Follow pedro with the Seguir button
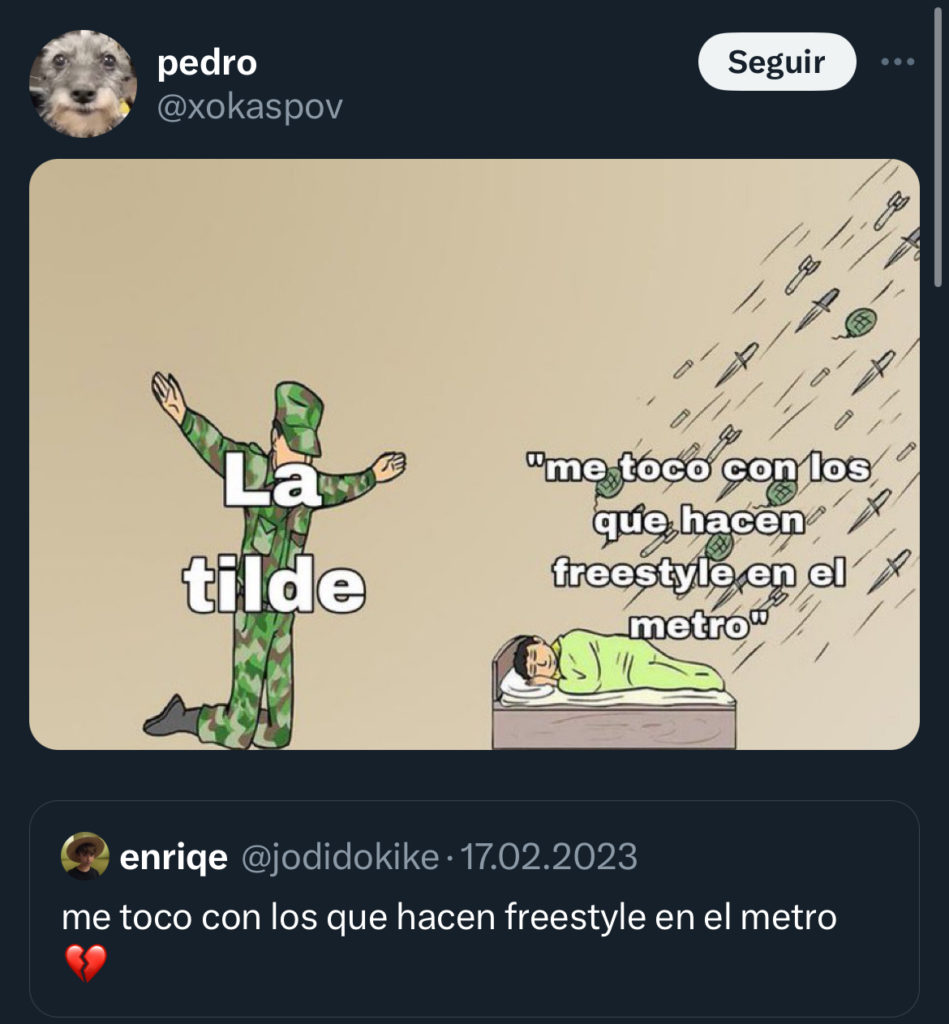 pyautogui.click(x=776, y=62)
